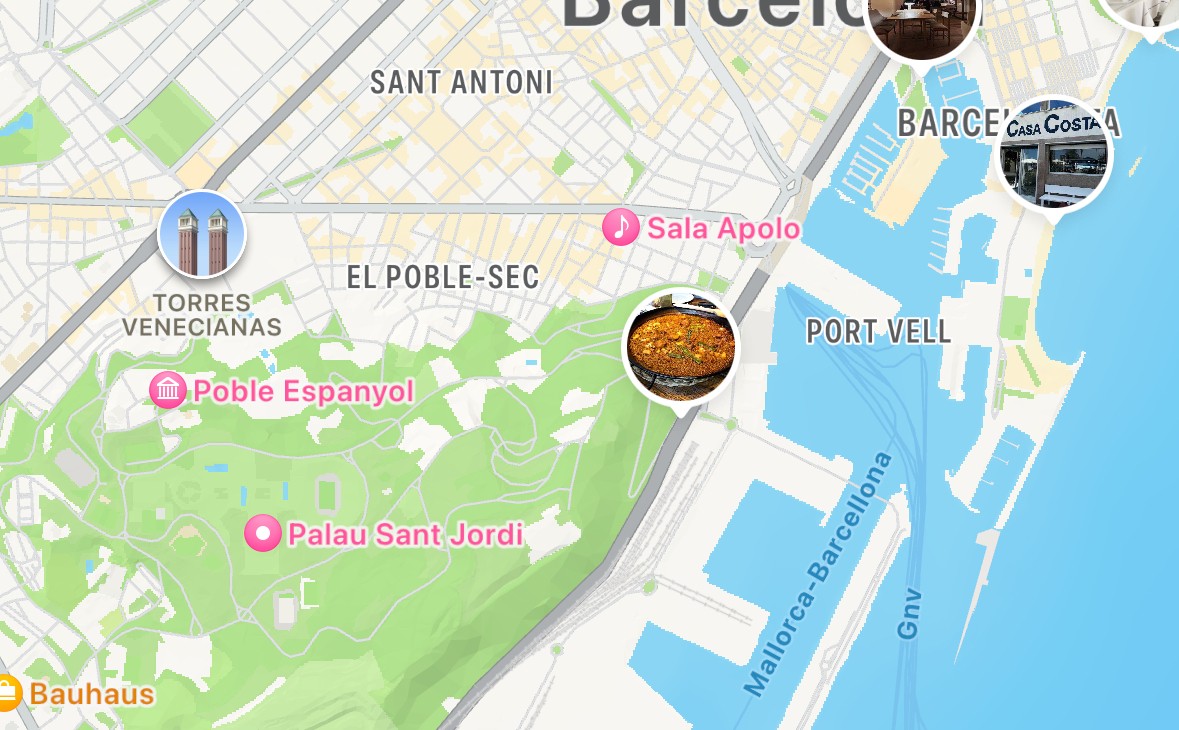Open the Torres Venecianas landmark pin
Screen dimensions: 1179x730
[x=202, y=234]
